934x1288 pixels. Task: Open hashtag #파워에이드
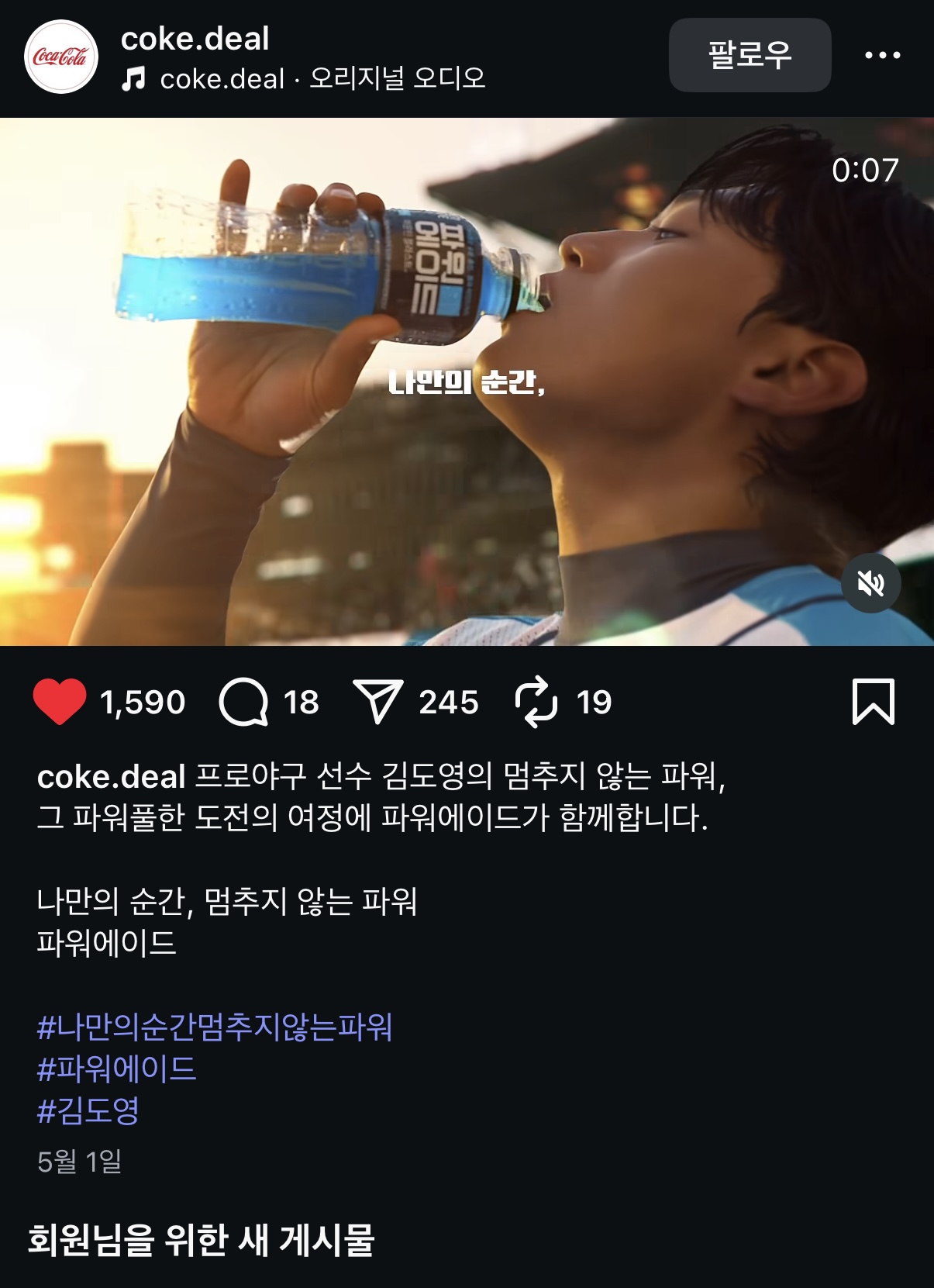(117, 1069)
